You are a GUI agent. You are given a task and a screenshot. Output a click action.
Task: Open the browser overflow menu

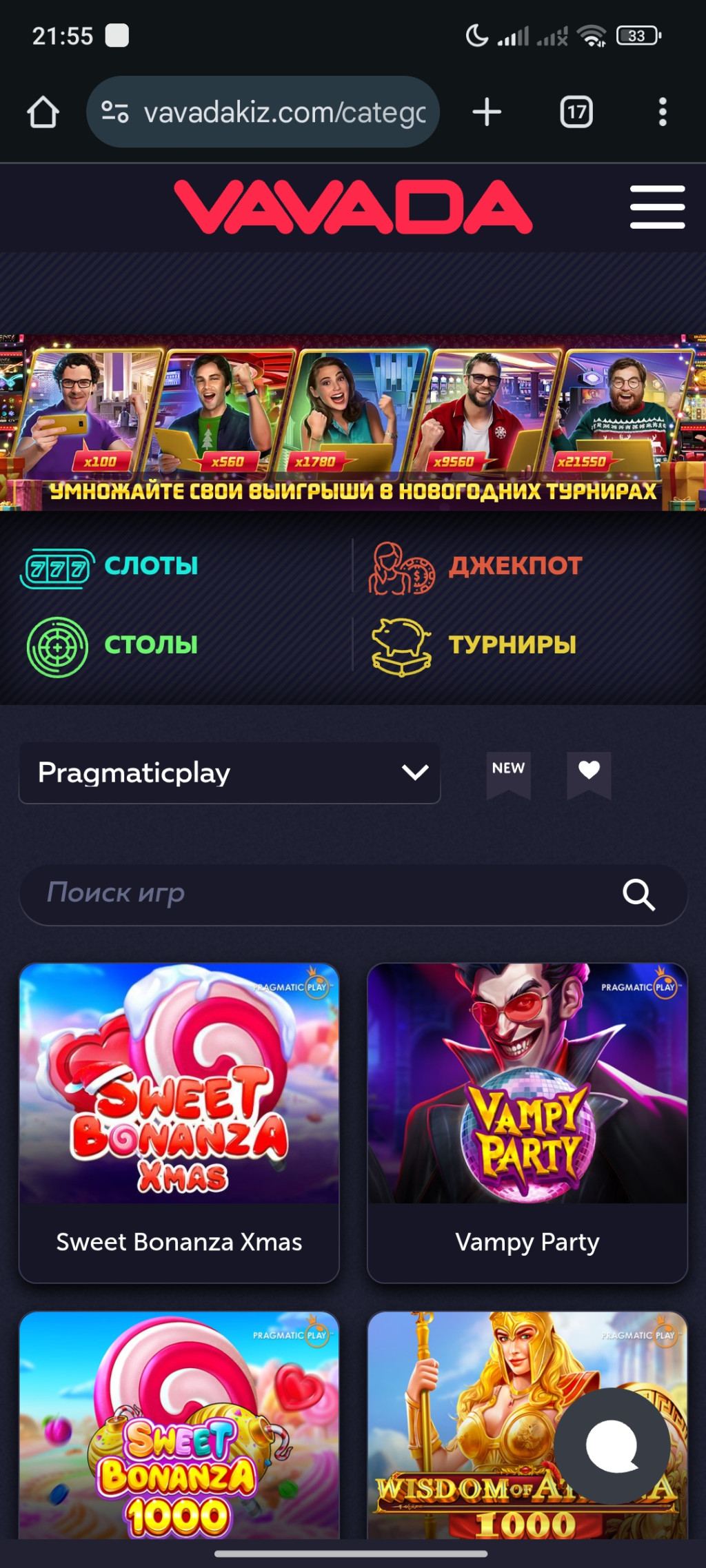coord(662,112)
